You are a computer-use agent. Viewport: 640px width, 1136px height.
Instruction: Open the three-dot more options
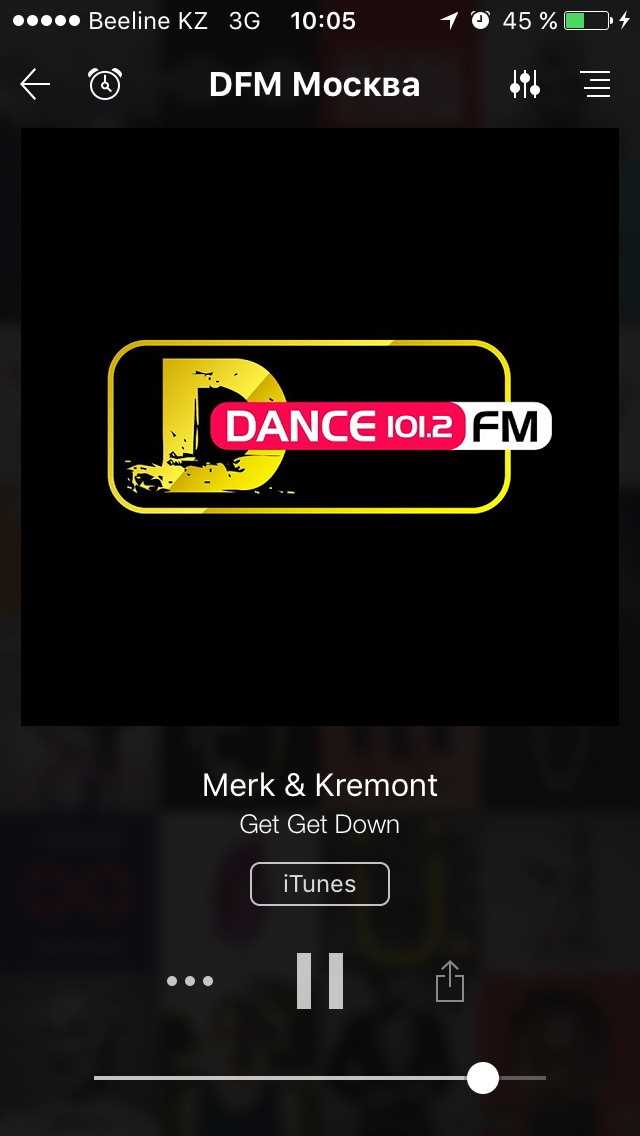pos(190,981)
